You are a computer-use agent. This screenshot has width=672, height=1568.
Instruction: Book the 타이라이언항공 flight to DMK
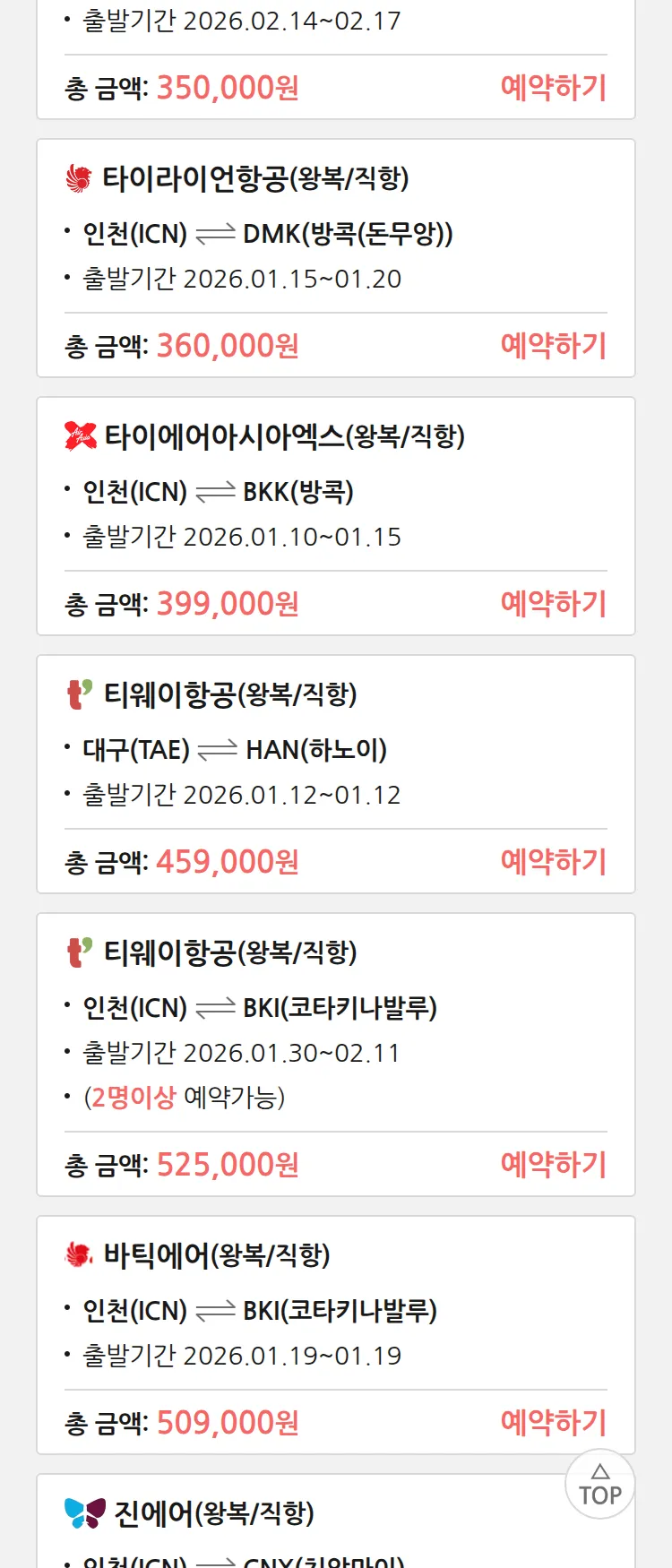[x=553, y=346]
